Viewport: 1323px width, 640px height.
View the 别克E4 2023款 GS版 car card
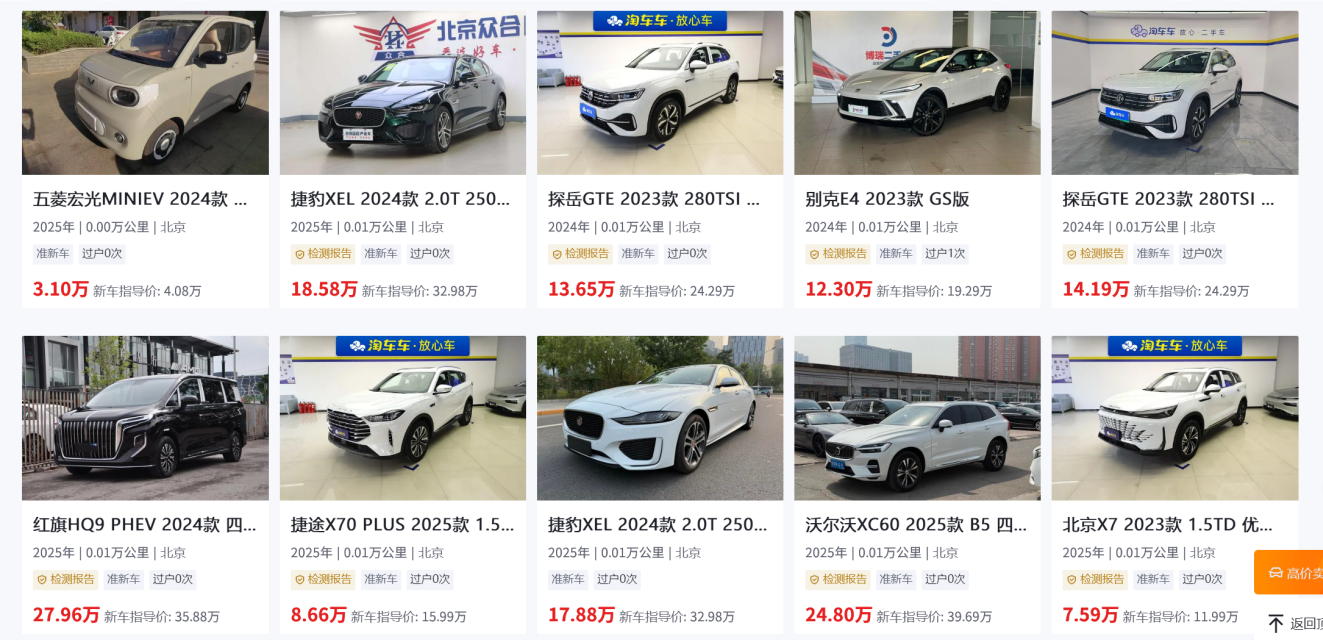pos(916,199)
